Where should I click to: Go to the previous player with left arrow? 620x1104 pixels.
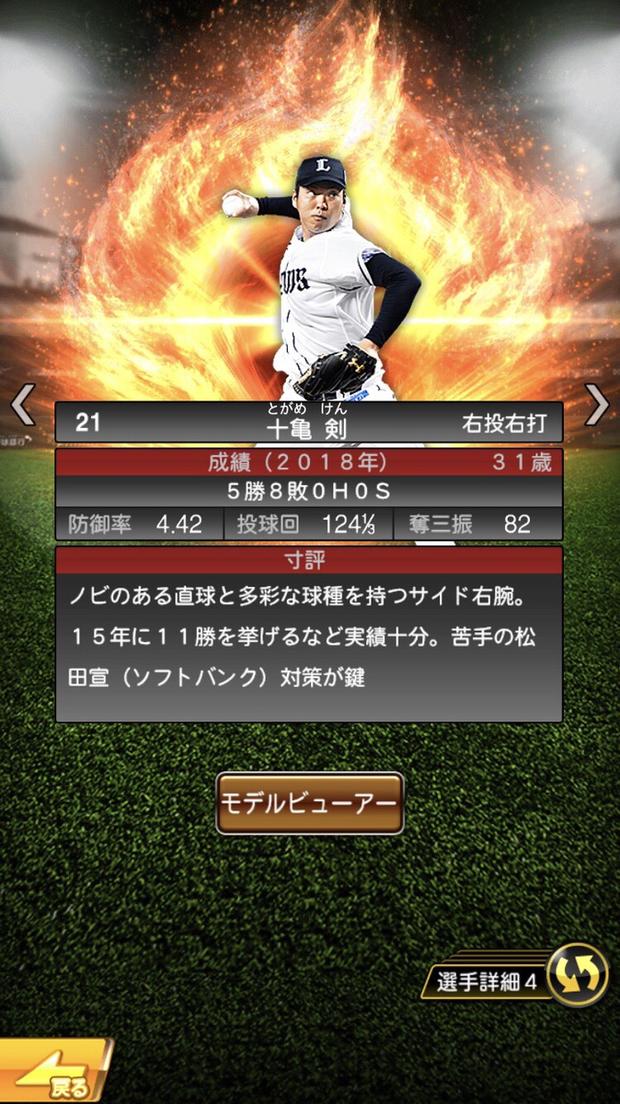pos(22,405)
